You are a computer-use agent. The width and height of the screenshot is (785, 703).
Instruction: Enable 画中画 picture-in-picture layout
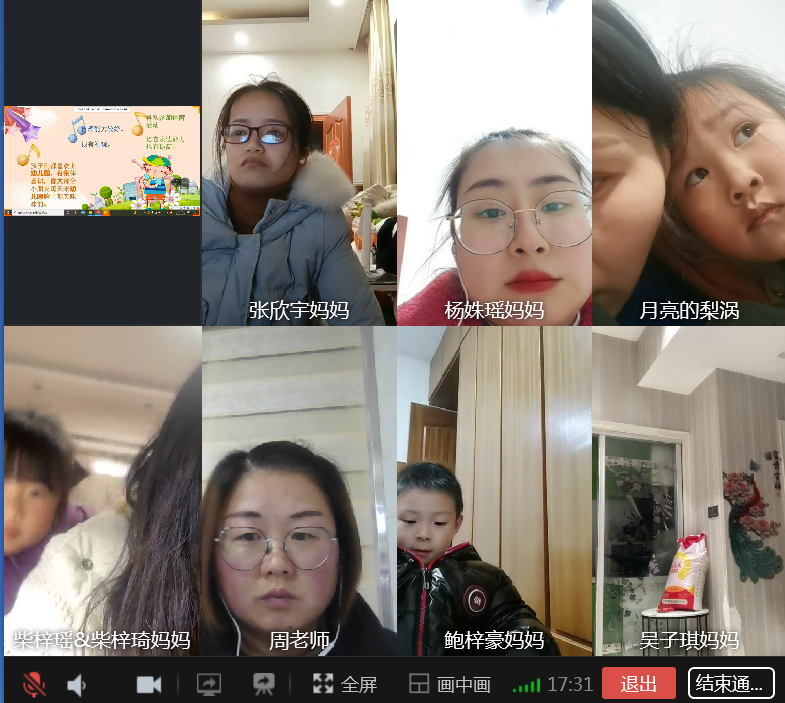(450, 684)
